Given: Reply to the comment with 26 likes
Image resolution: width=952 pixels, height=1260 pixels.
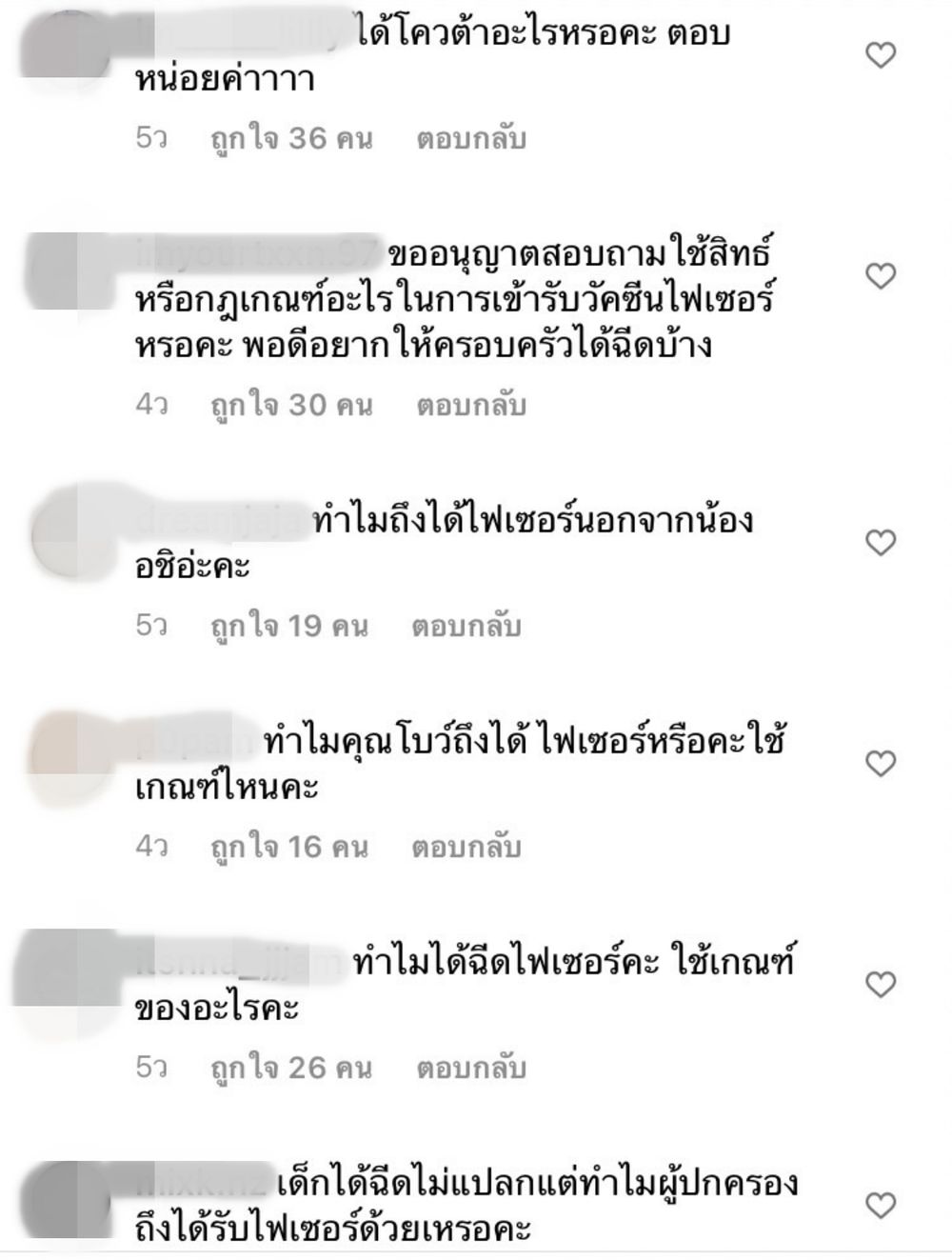Looking at the screenshot, I should click(x=471, y=1069).
